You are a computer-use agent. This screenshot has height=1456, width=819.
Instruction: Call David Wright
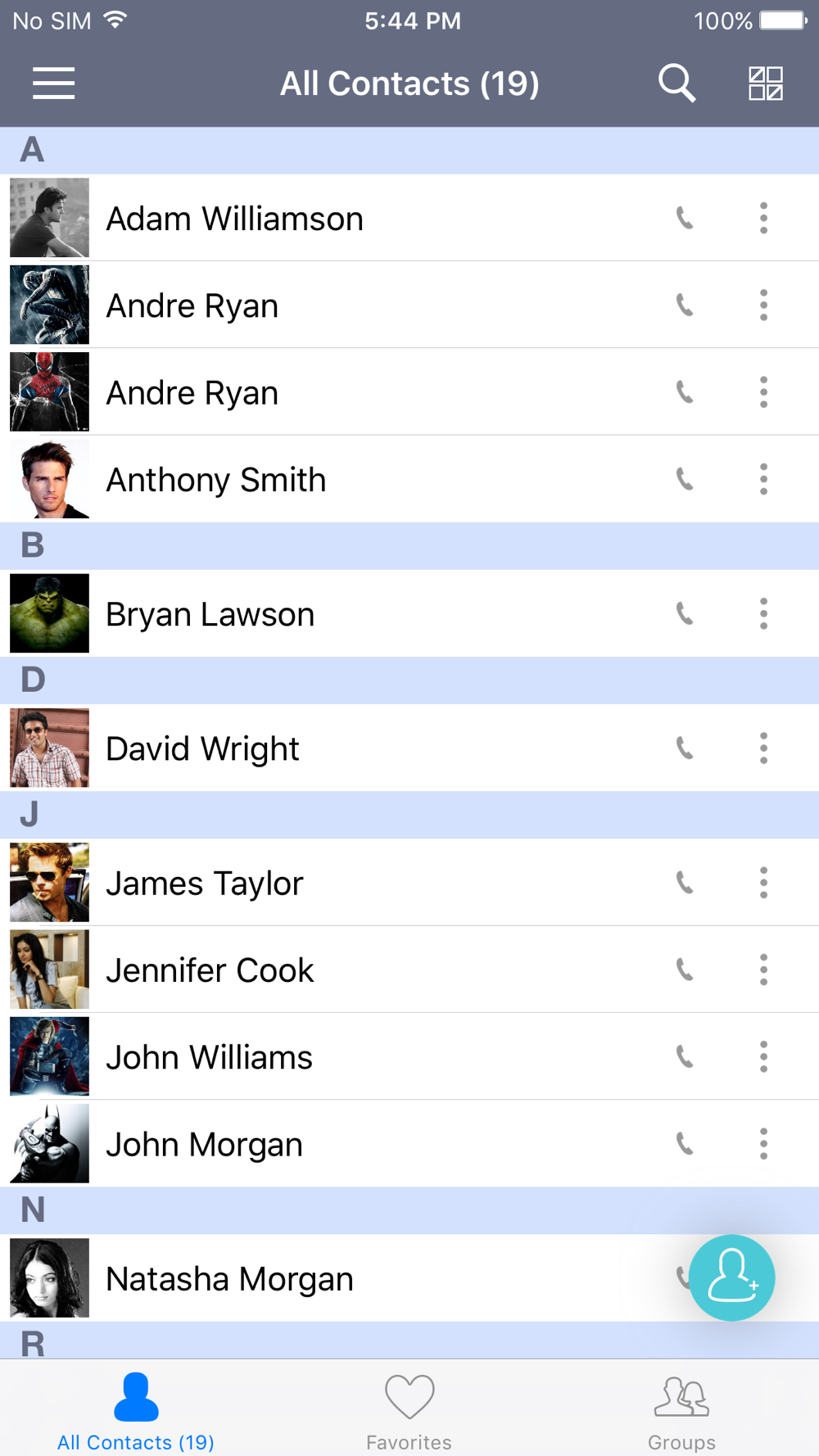pyautogui.click(x=685, y=748)
